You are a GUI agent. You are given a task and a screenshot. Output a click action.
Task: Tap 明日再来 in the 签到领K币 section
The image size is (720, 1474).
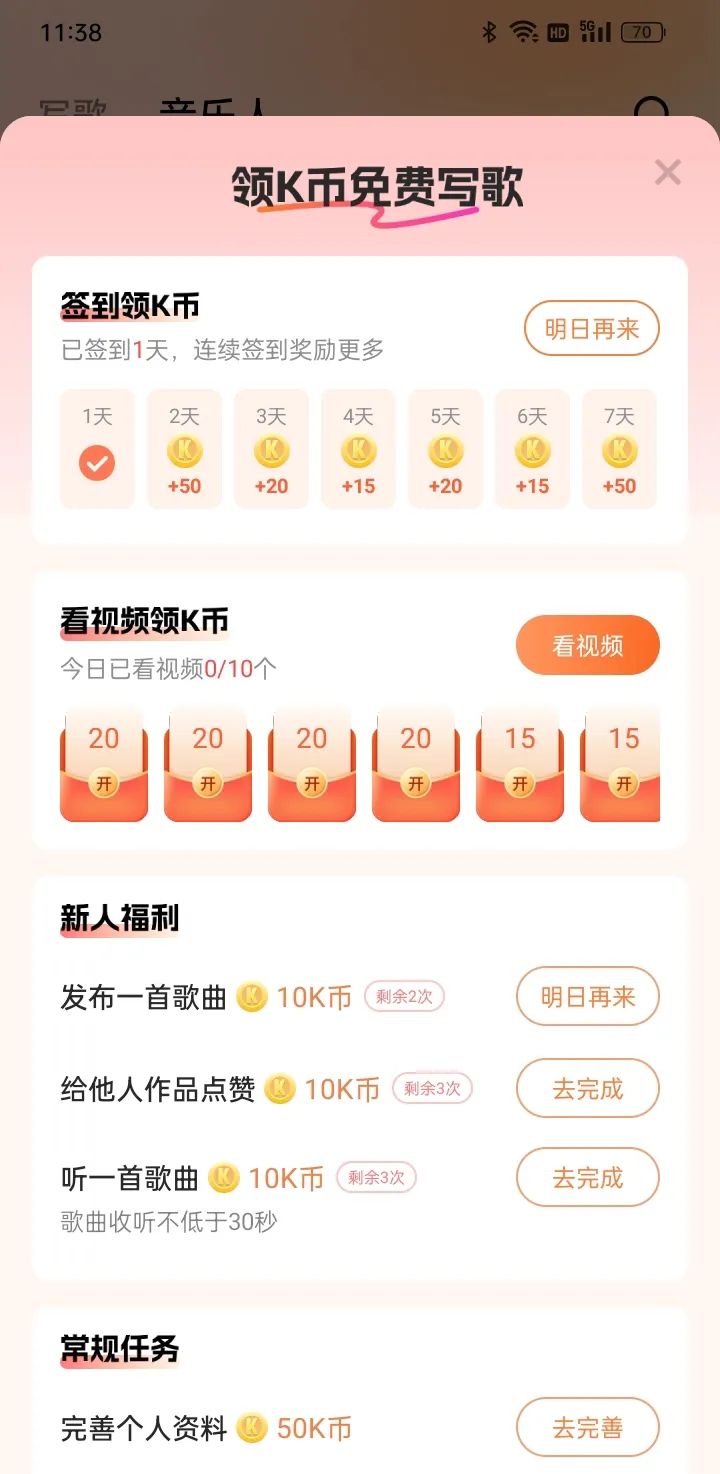592,328
